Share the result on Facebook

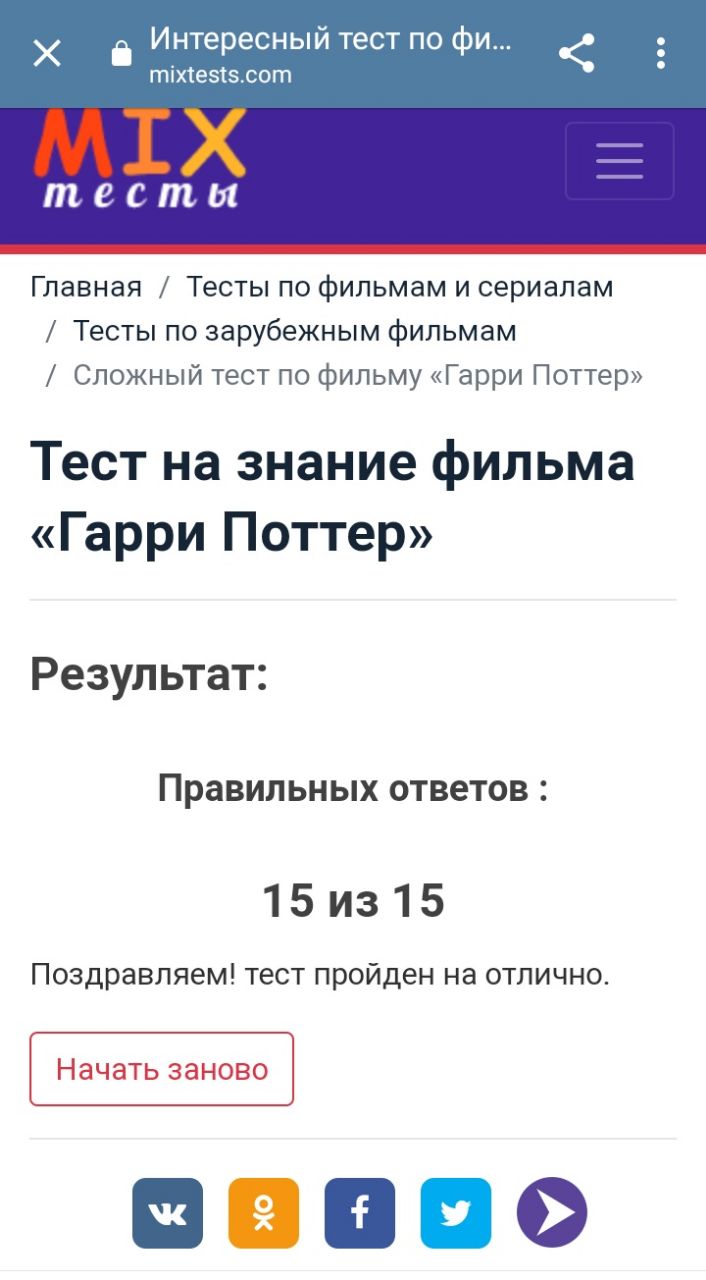(360, 1213)
